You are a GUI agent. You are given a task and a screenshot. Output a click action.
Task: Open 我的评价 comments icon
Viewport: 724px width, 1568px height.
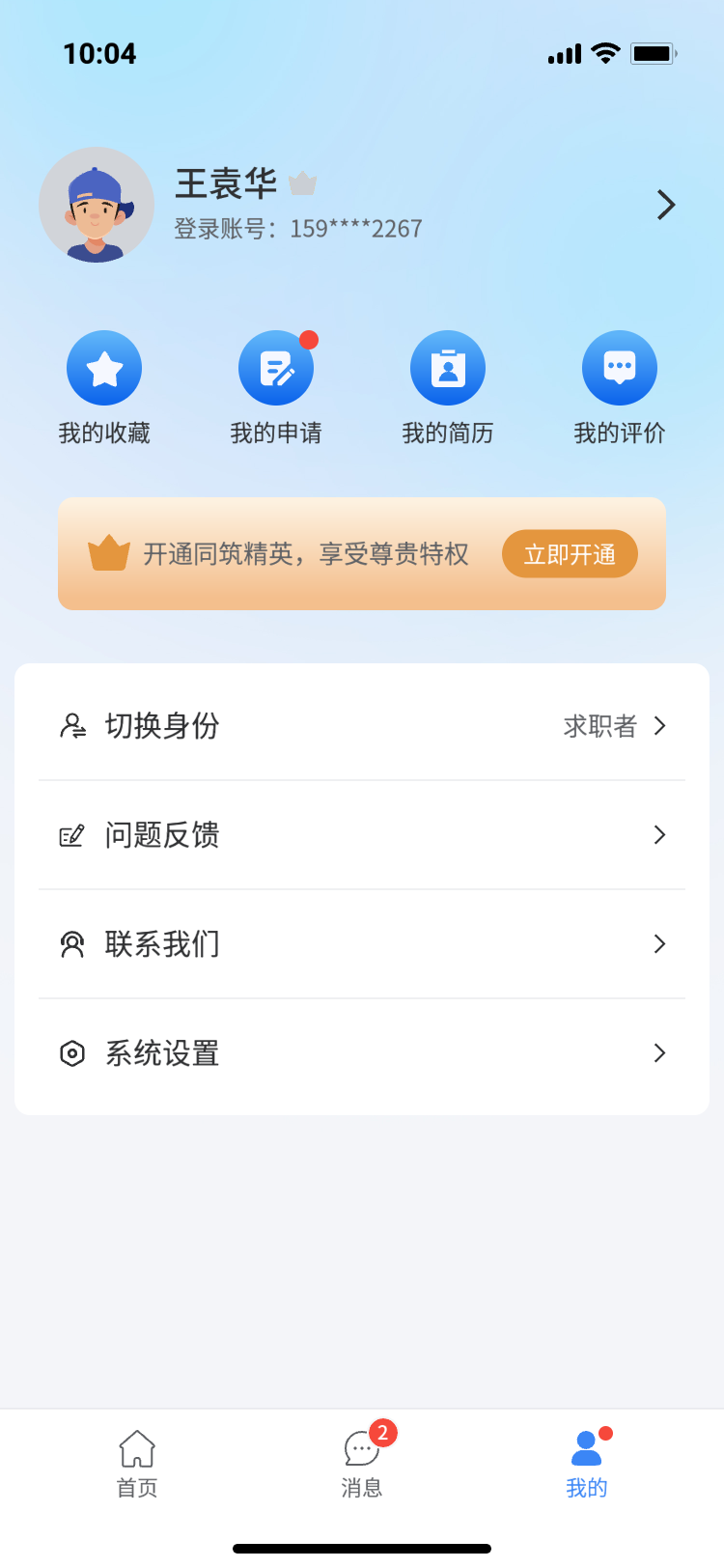[619, 367]
